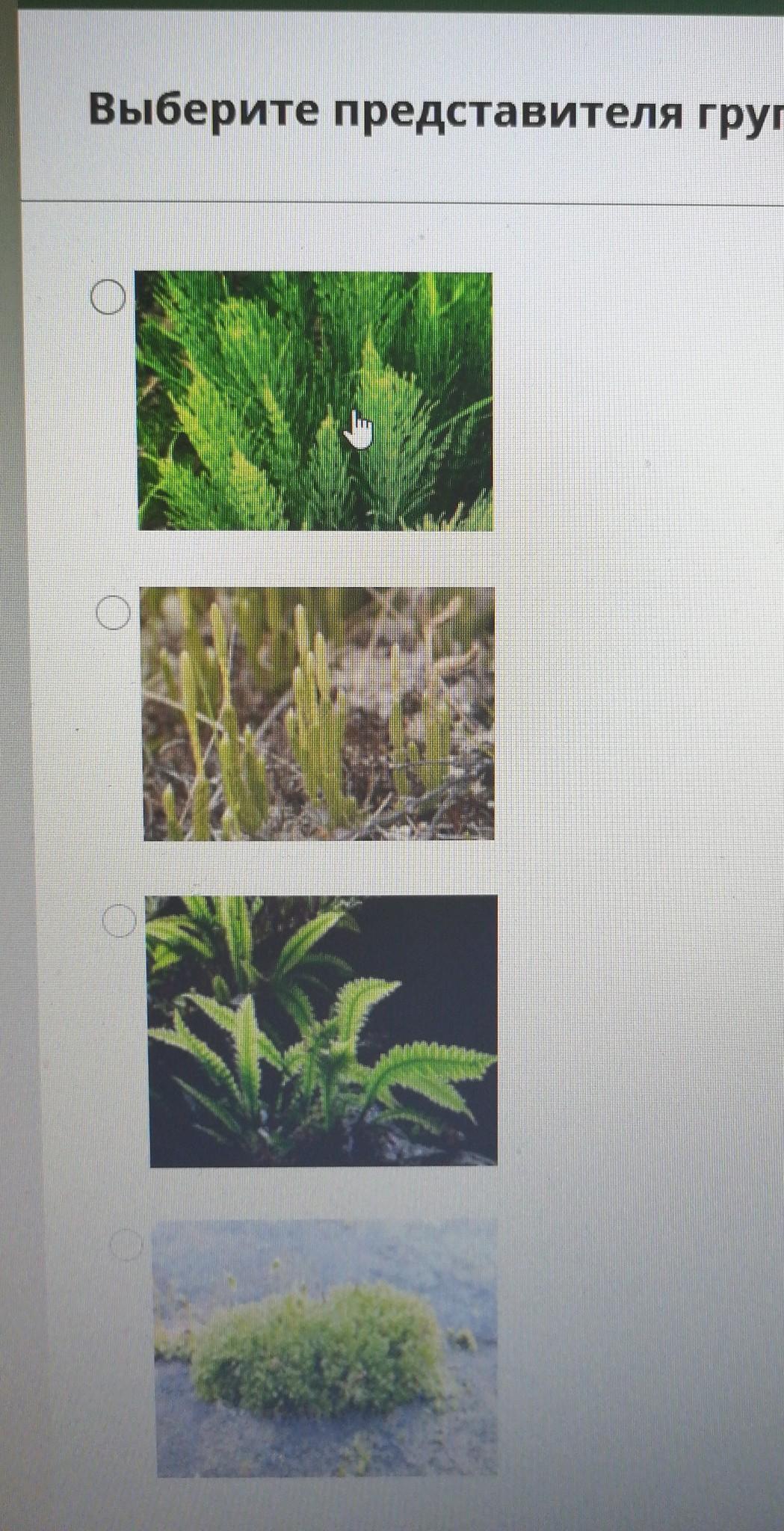Select the radio button beside the cycad fronds image
The width and height of the screenshot is (784, 1531).
(108, 298)
